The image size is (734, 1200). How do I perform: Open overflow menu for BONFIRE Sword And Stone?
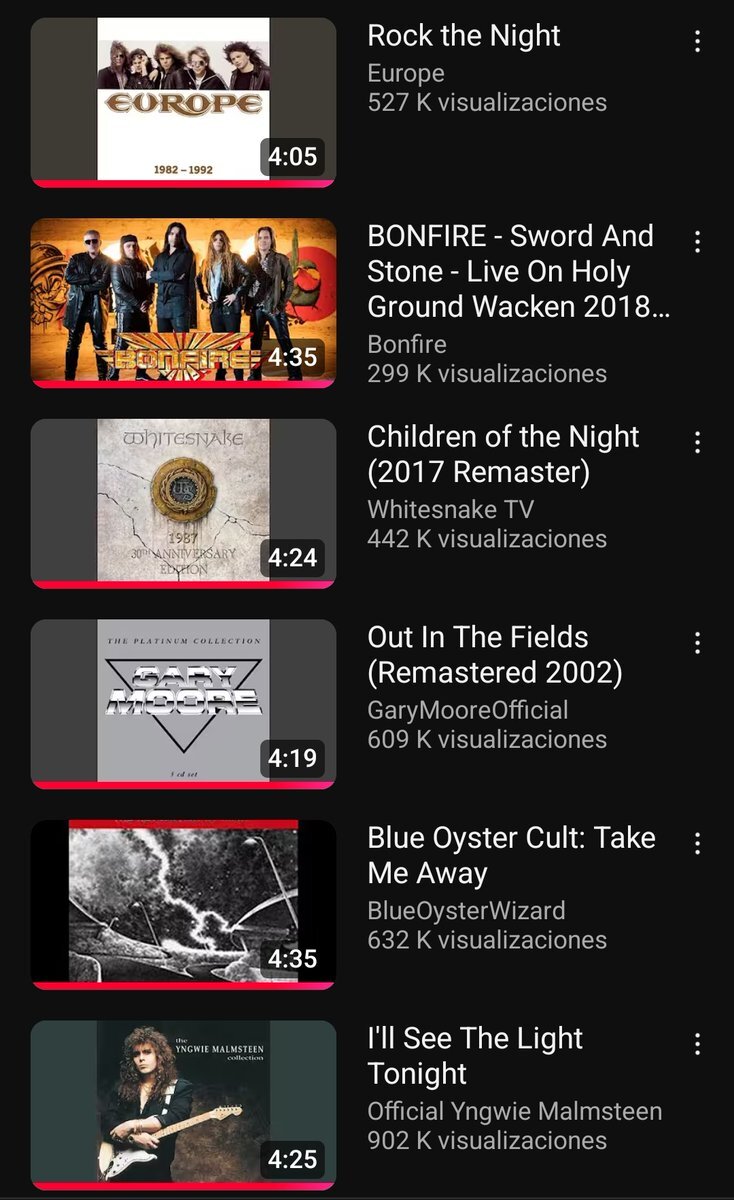click(x=697, y=241)
